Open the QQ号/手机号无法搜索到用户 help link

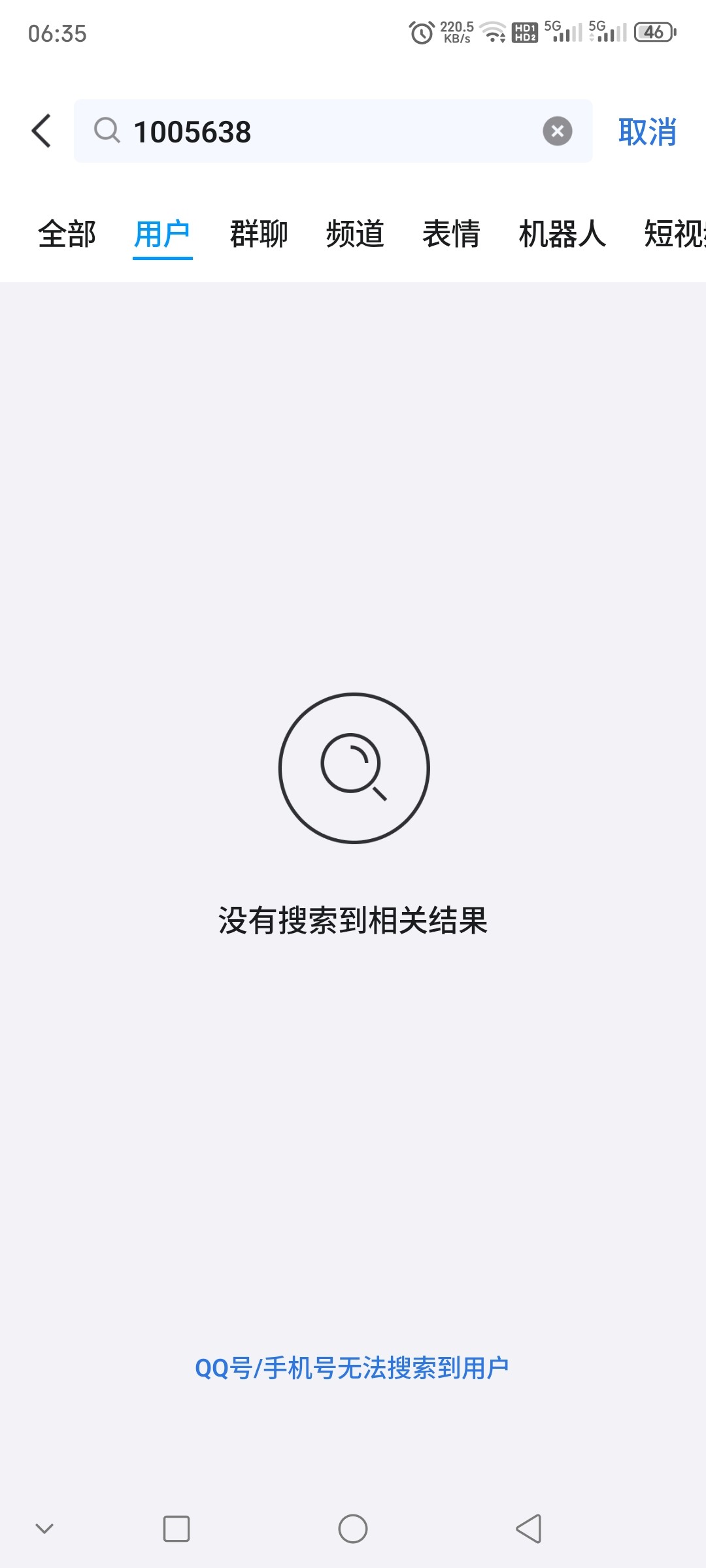(352, 1368)
